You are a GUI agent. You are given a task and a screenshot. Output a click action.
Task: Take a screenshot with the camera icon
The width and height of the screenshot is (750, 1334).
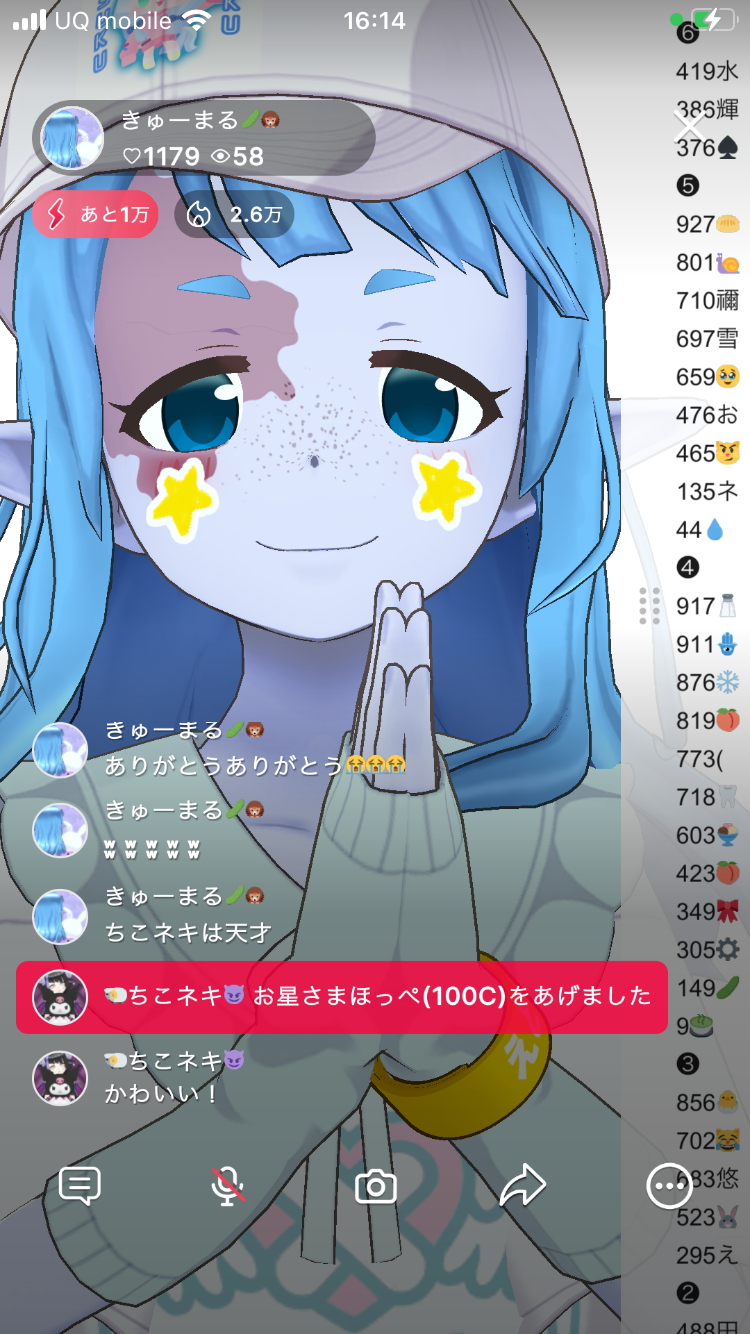click(376, 1186)
